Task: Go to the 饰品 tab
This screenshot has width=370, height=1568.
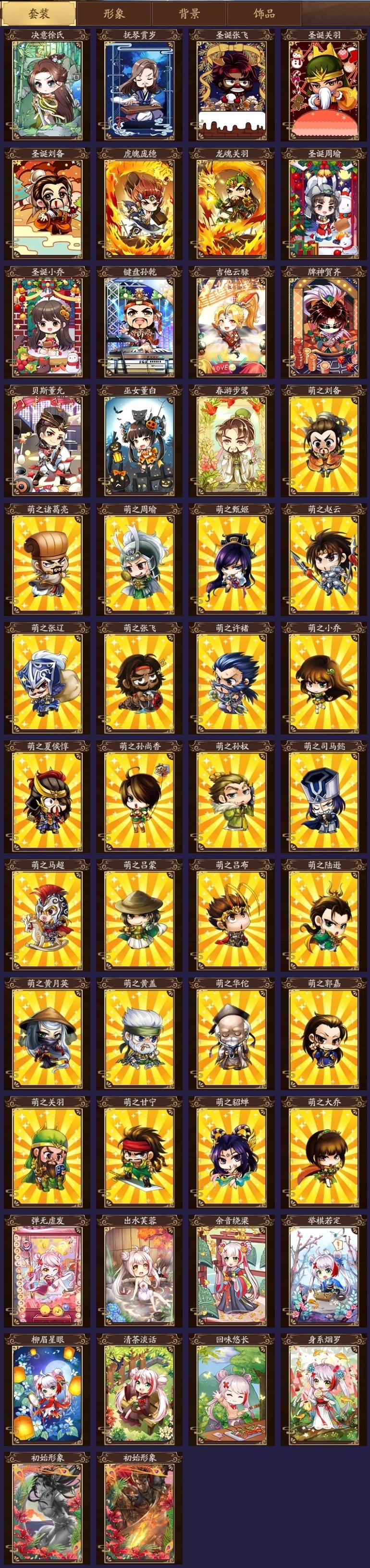Action: tap(264, 13)
